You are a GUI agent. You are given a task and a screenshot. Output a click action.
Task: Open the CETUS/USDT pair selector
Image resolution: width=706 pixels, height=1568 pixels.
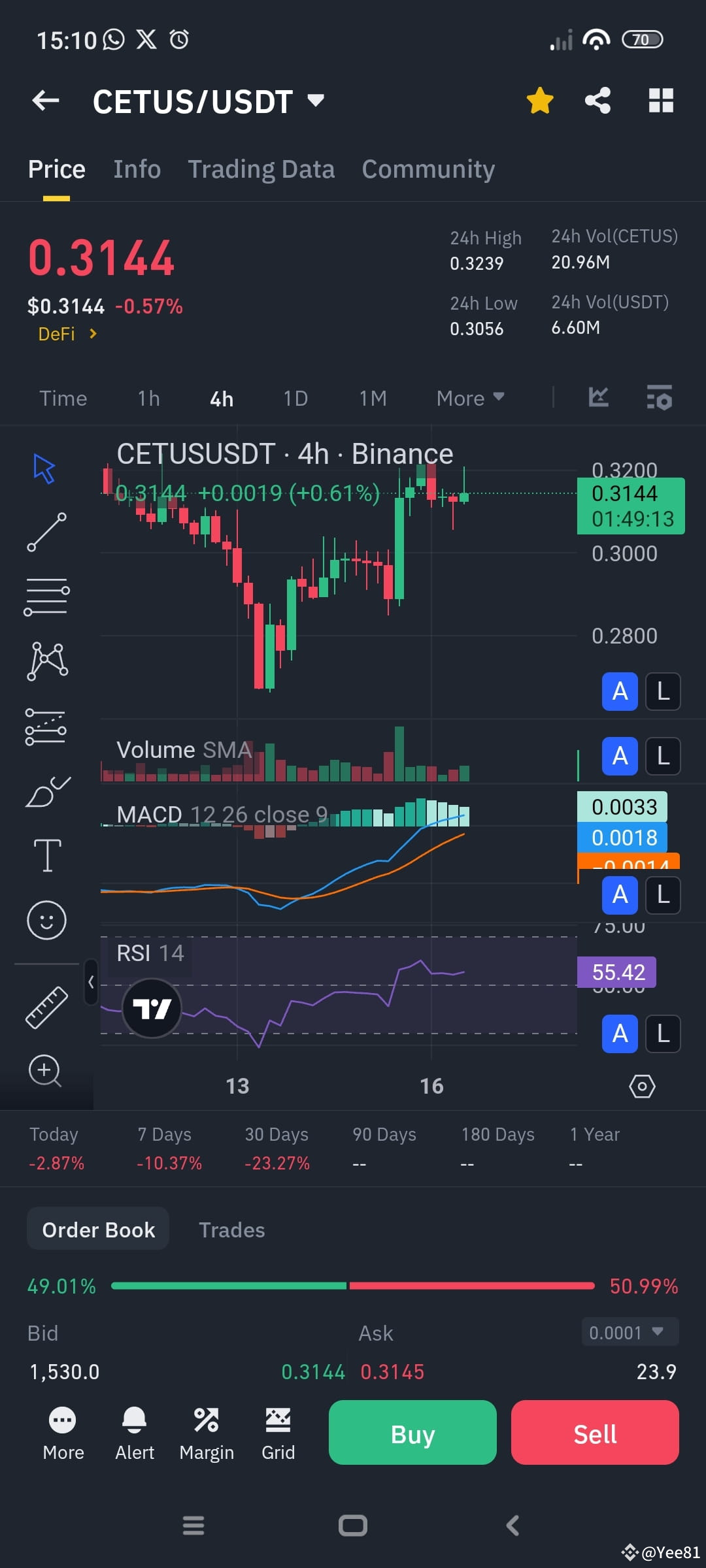click(x=203, y=99)
